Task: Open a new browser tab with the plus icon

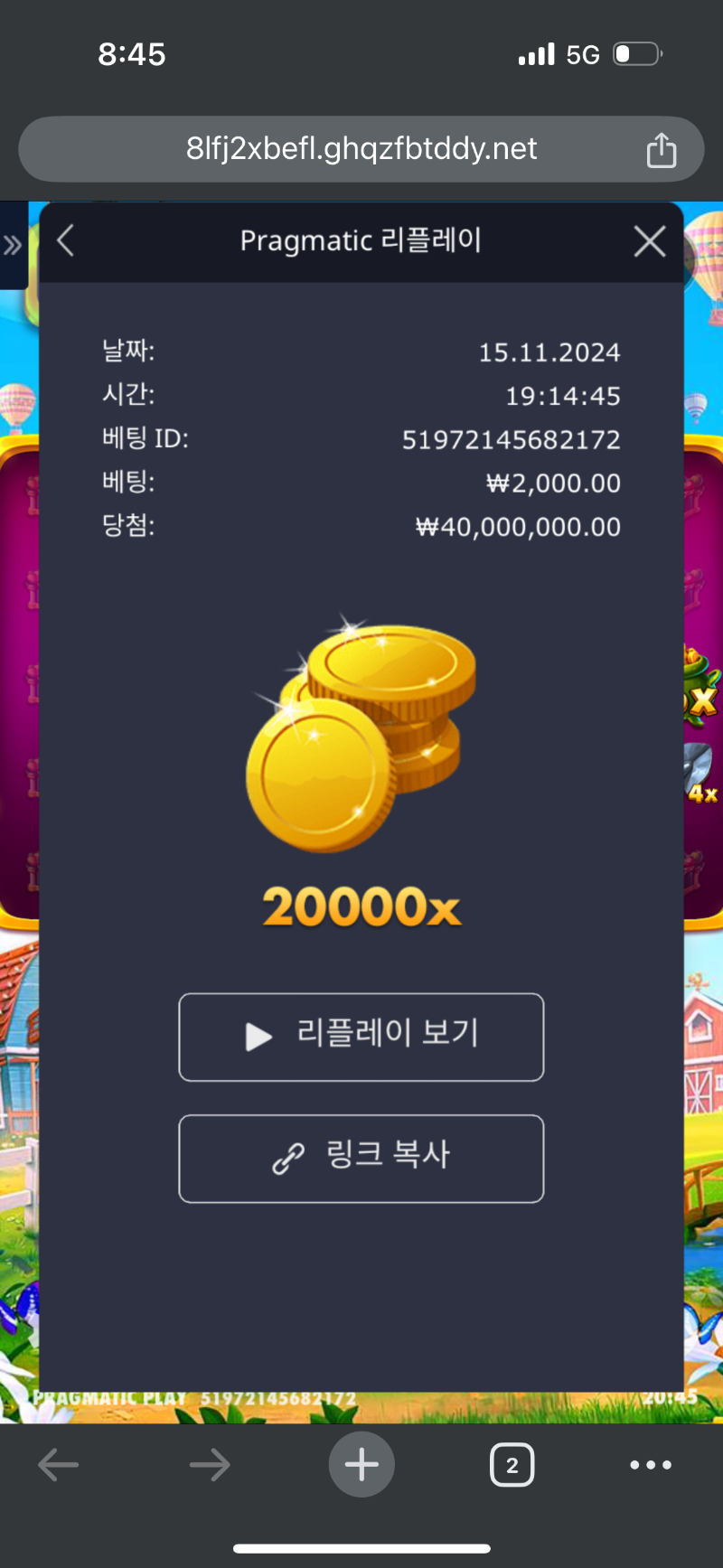Action: point(361,1465)
